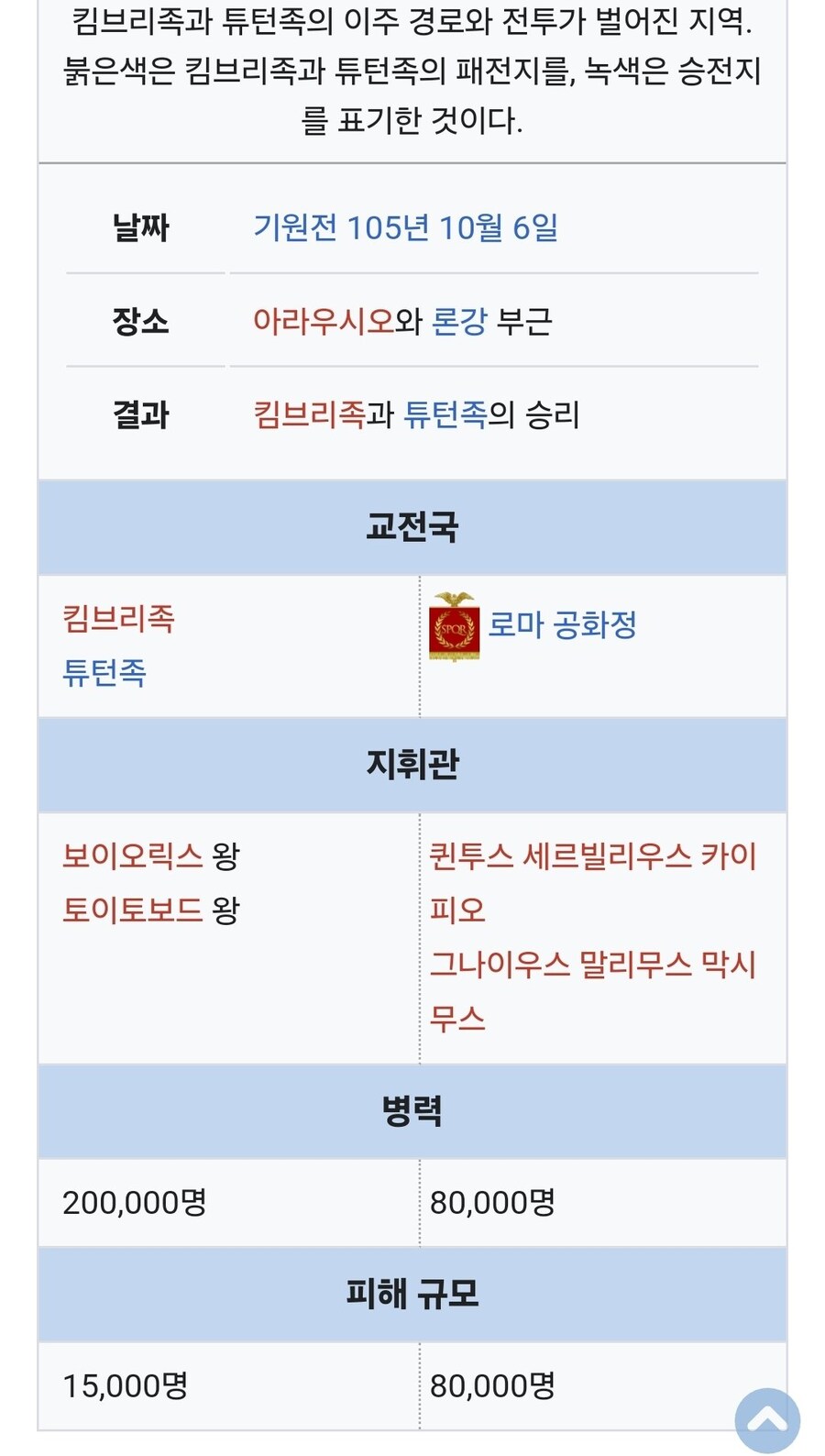Open the 킴브리족 link in the result row
Viewport: 825px width, 1456px height.
pyautogui.click(x=308, y=415)
